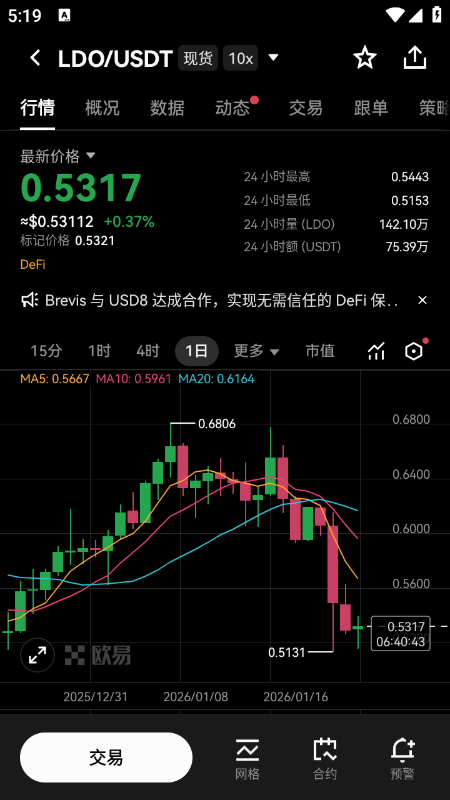Switch to the 概况 tab
The width and height of the screenshot is (450, 800).
(102, 108)
